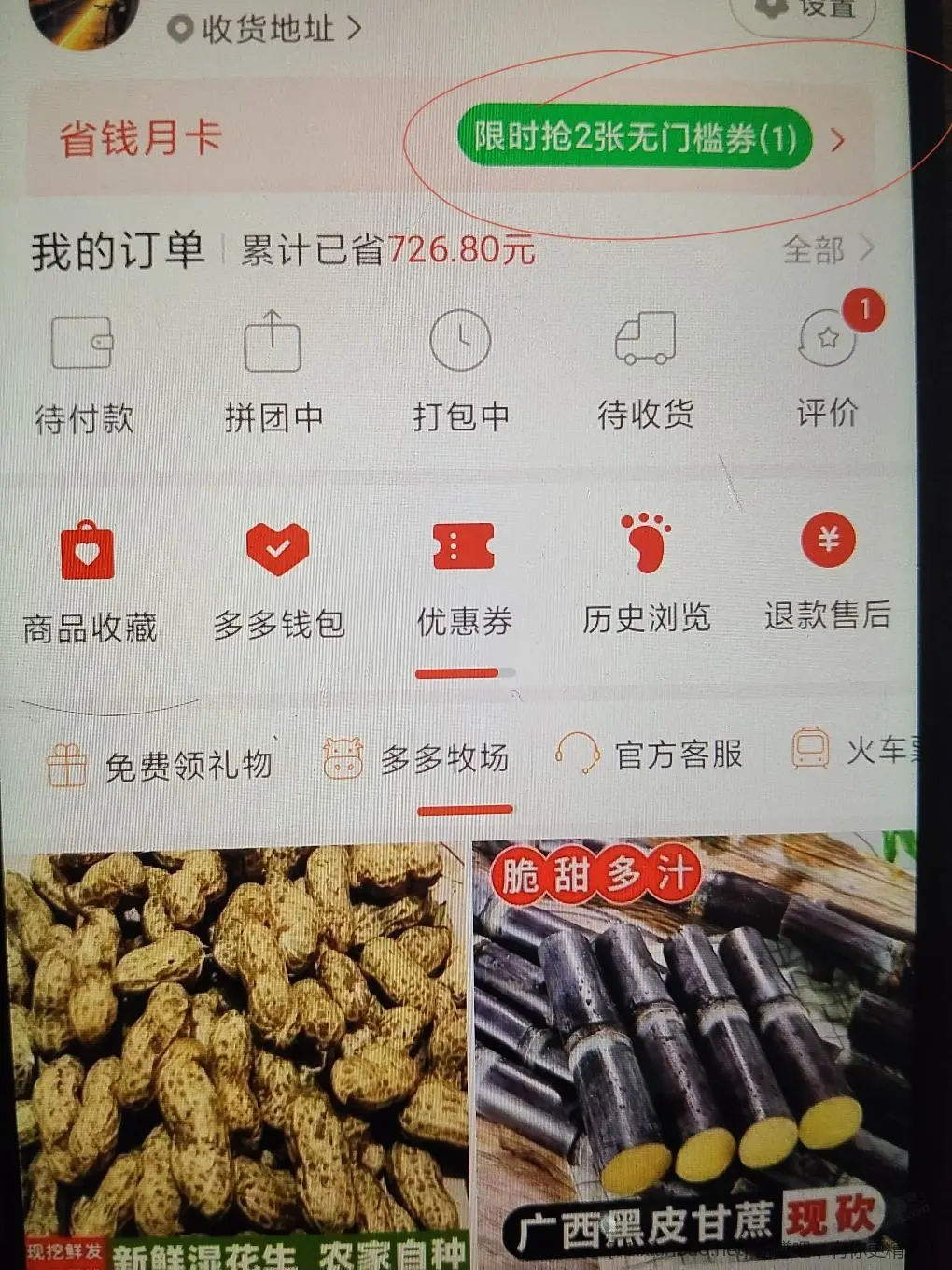Open the 收货地址 shipping address link
Image resolution: width=952 pixels, height=1270 pixels.
coord(265,28)
